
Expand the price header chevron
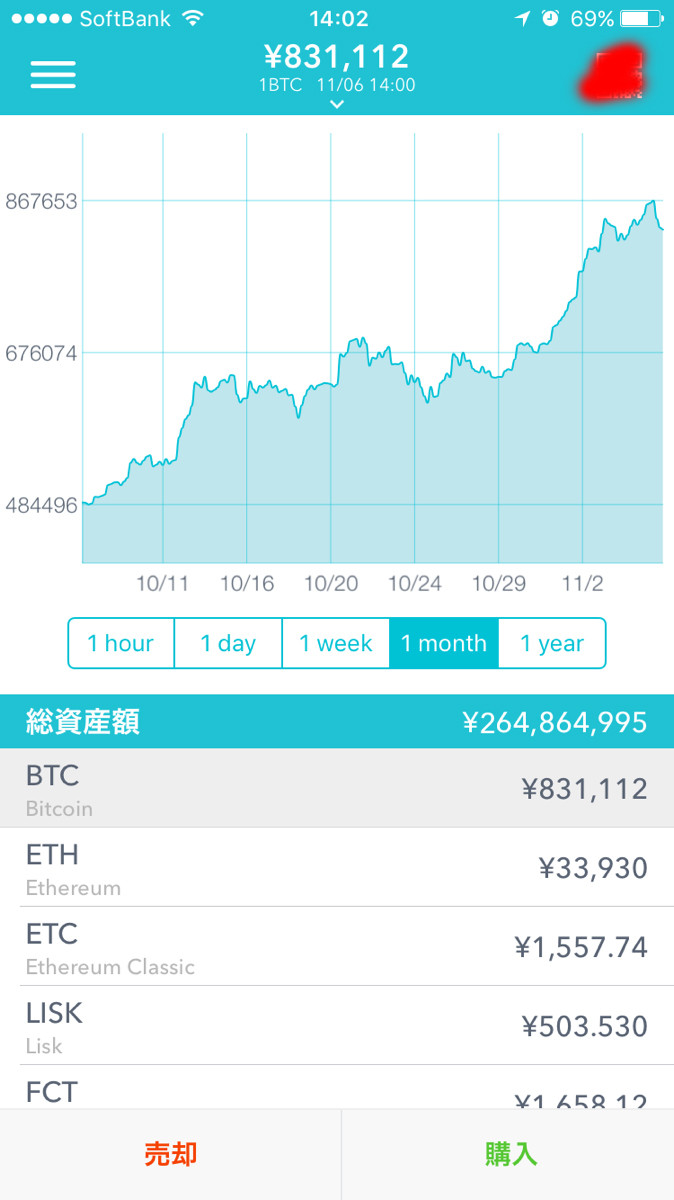coord(337,104)
